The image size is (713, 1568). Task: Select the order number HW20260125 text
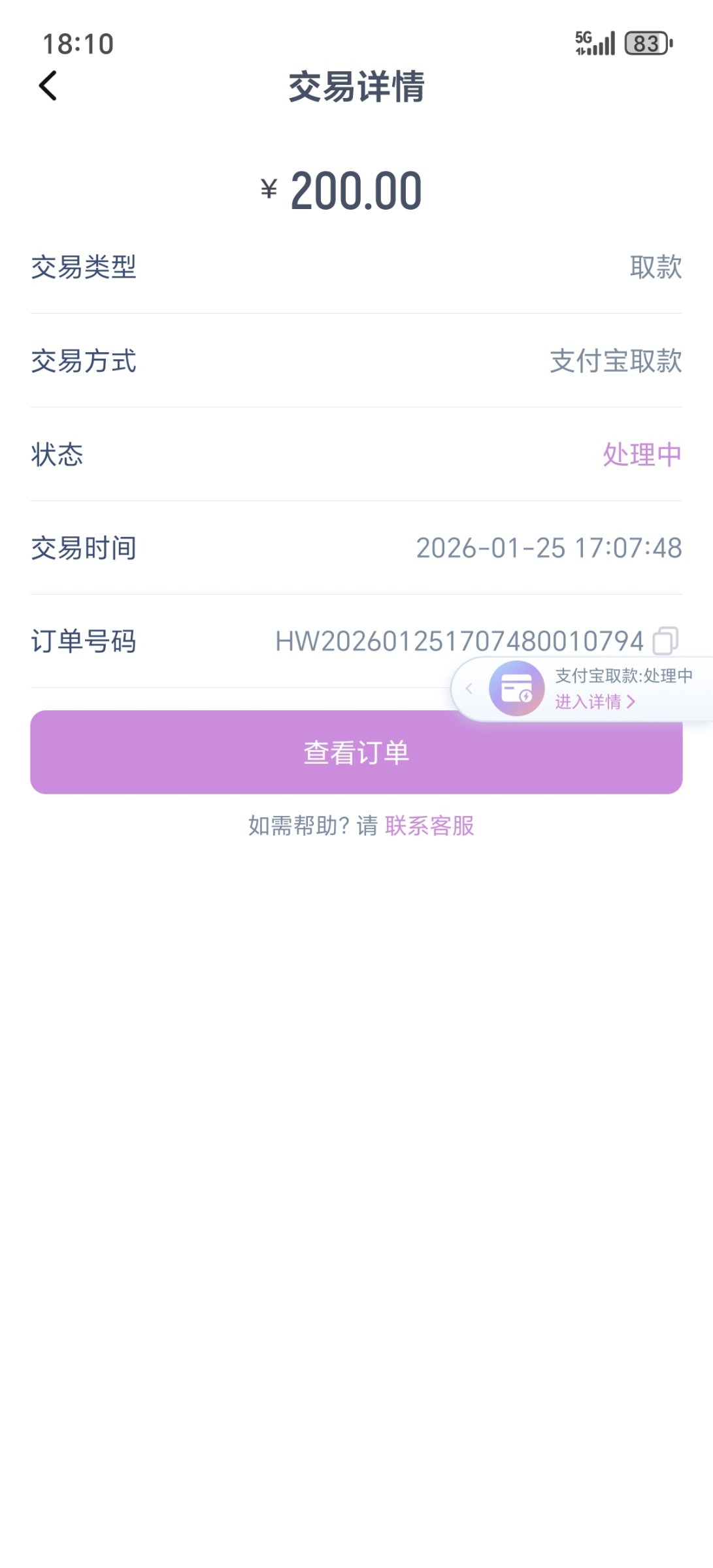[x=459, y=640]
